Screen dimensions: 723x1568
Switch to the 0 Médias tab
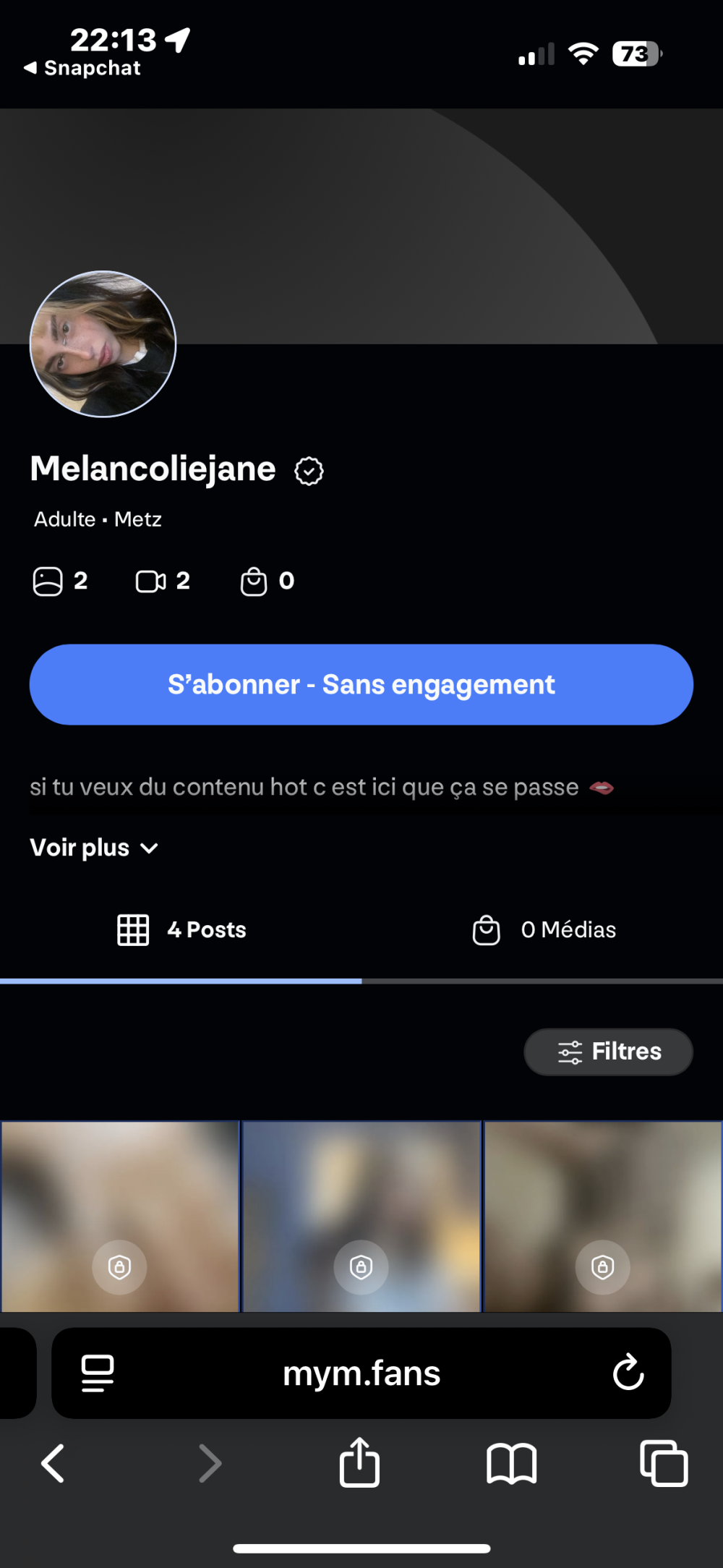544,930
